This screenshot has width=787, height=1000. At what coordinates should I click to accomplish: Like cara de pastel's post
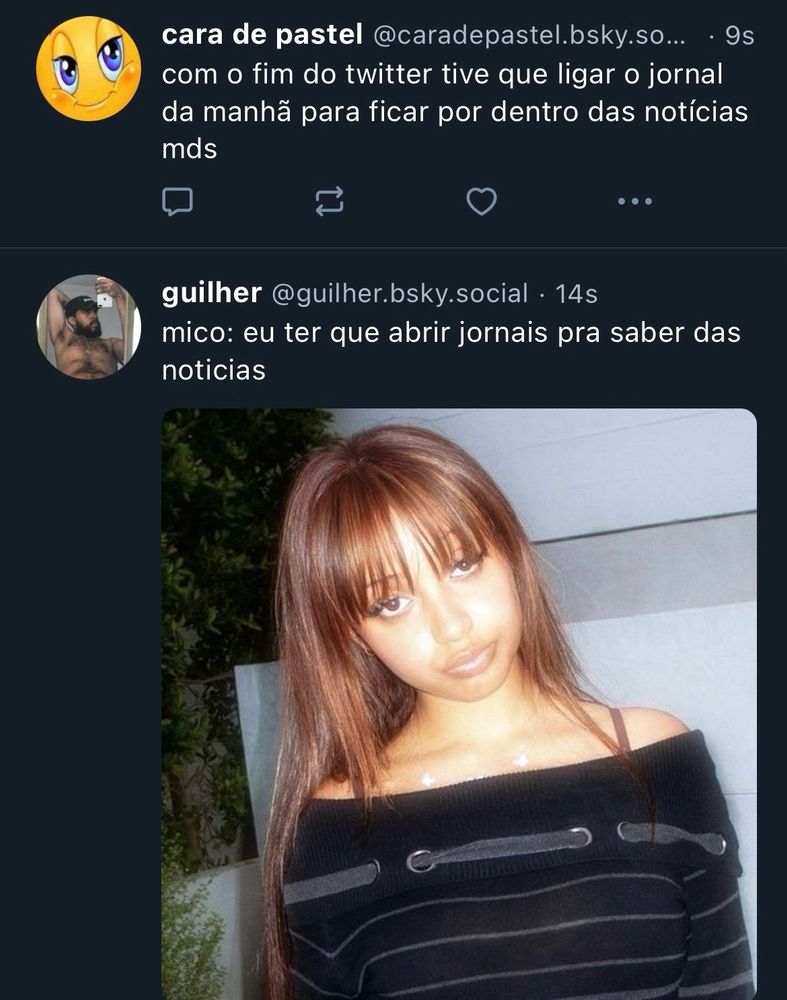tap(482, 202)
